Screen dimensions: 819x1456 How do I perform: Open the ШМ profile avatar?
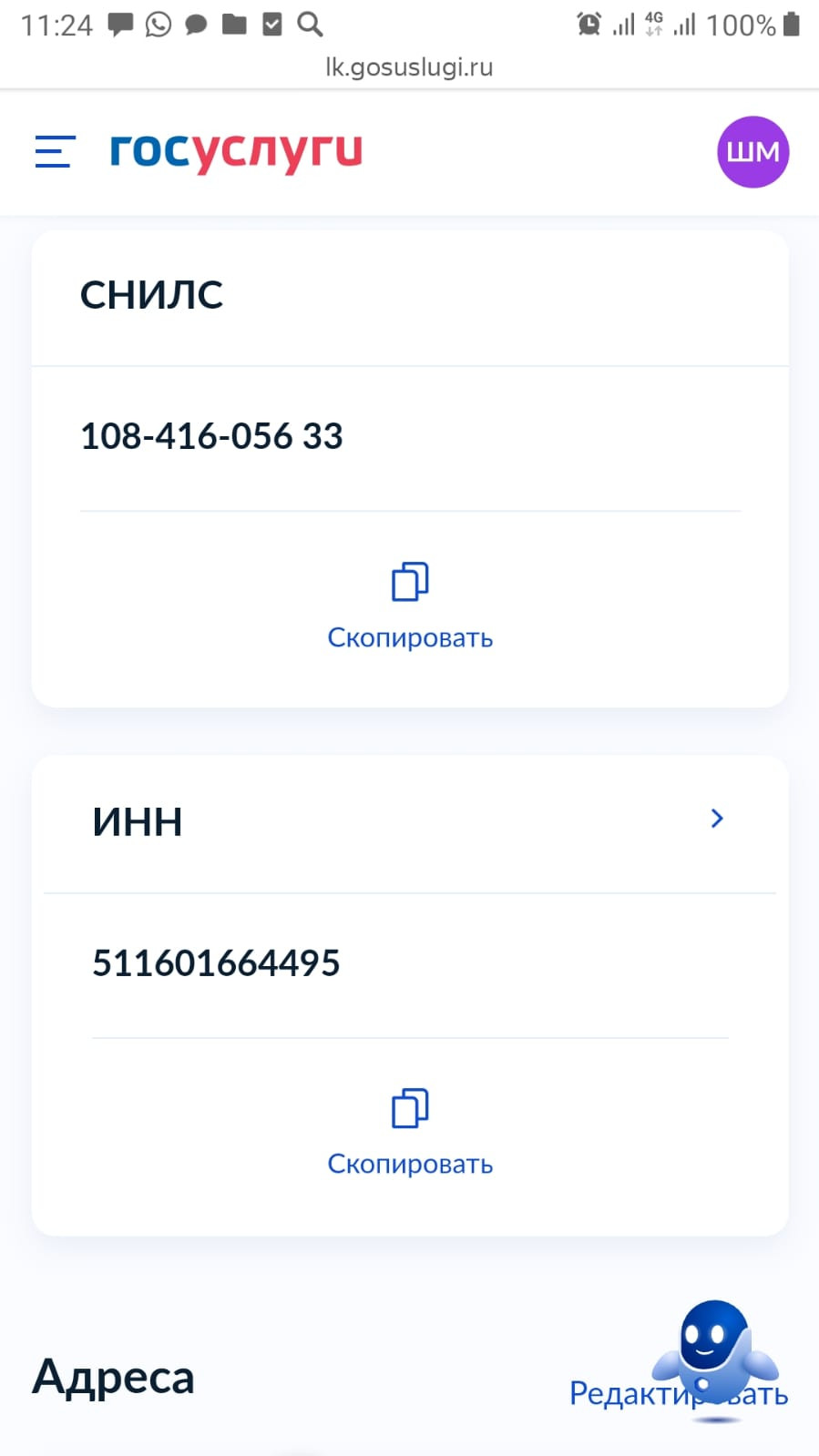[752, 152]
